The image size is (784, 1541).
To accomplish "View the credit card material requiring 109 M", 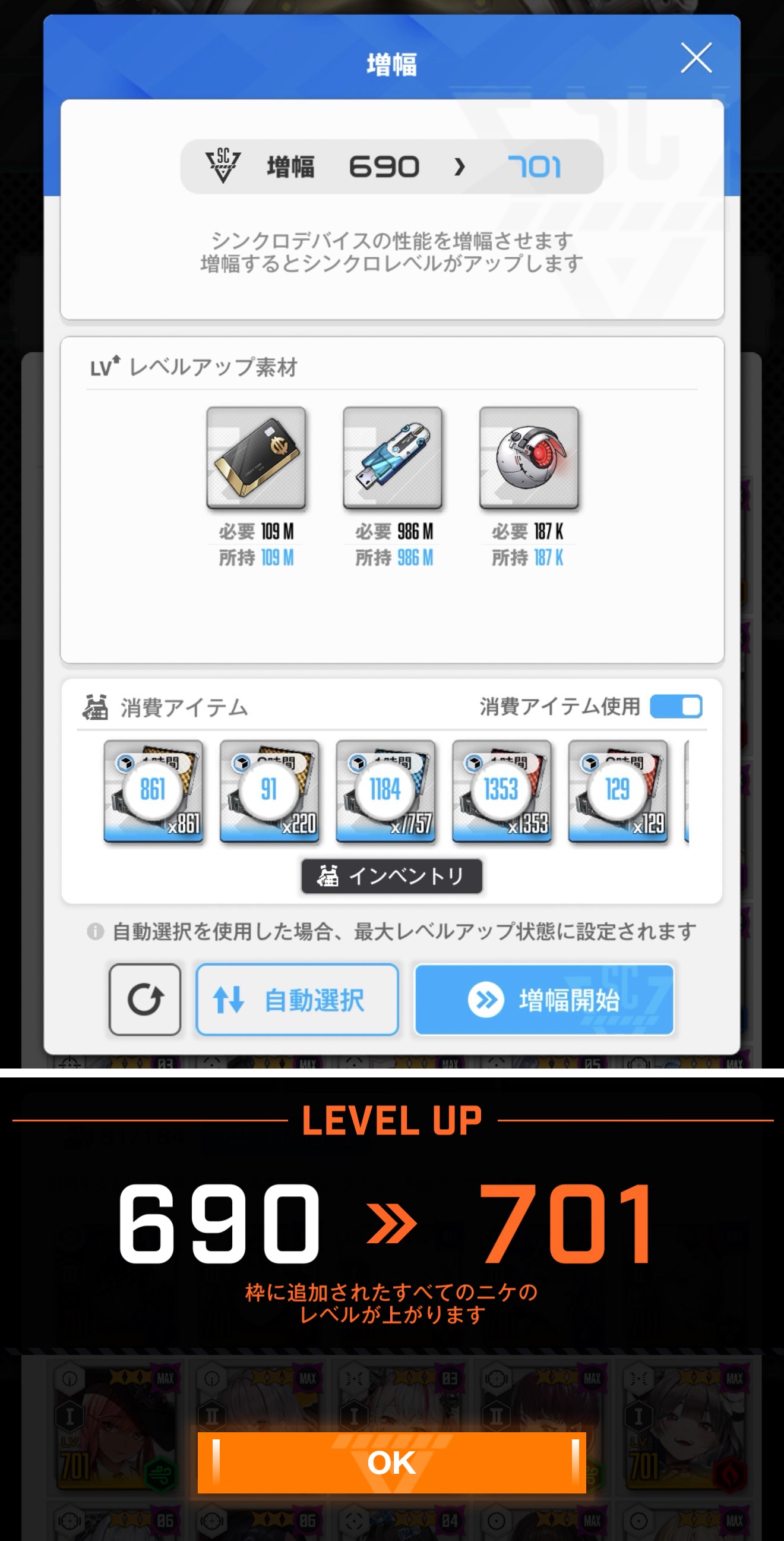I will click(x=256, y=458).
